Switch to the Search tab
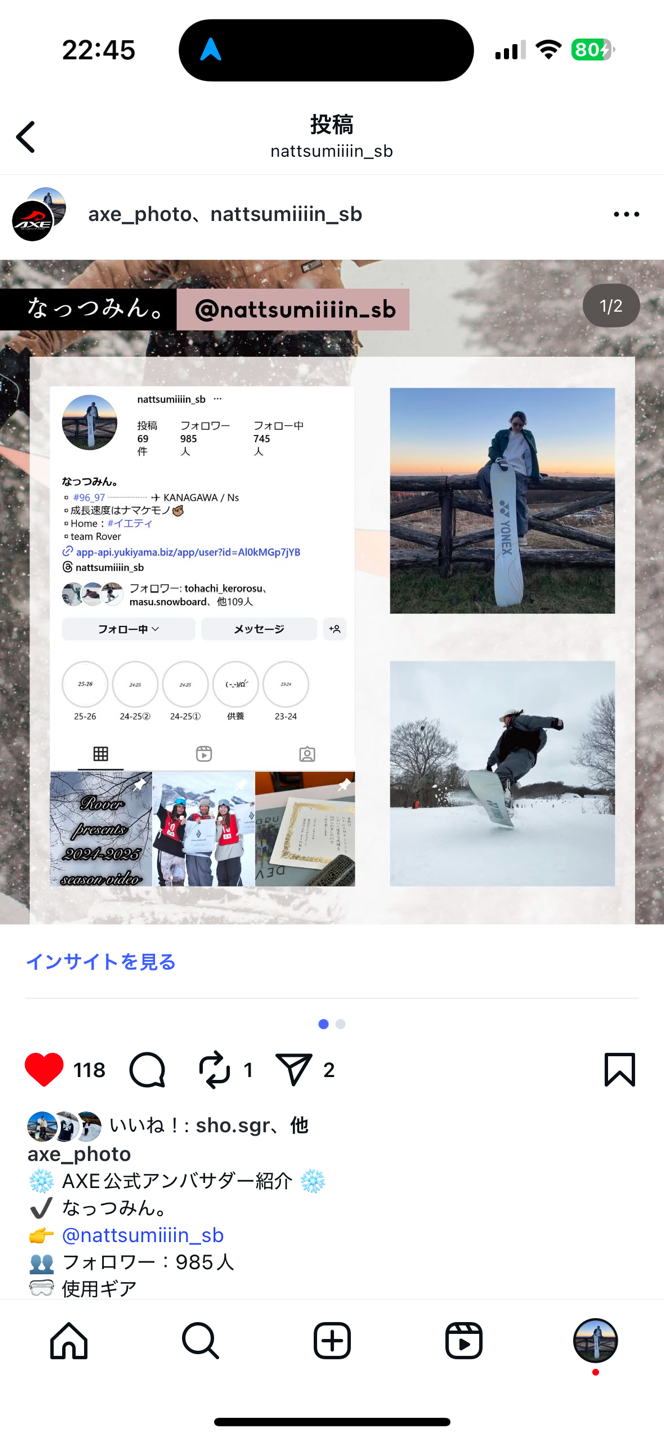Image resolution: width=664 pixels, height=1440 pixels. pyautogui.click(x=200, y=1341)
